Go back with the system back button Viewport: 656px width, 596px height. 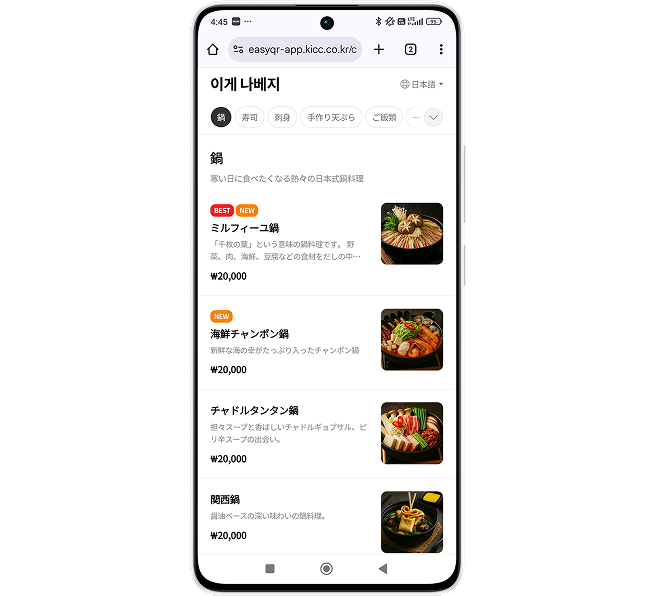pos(382,568)
